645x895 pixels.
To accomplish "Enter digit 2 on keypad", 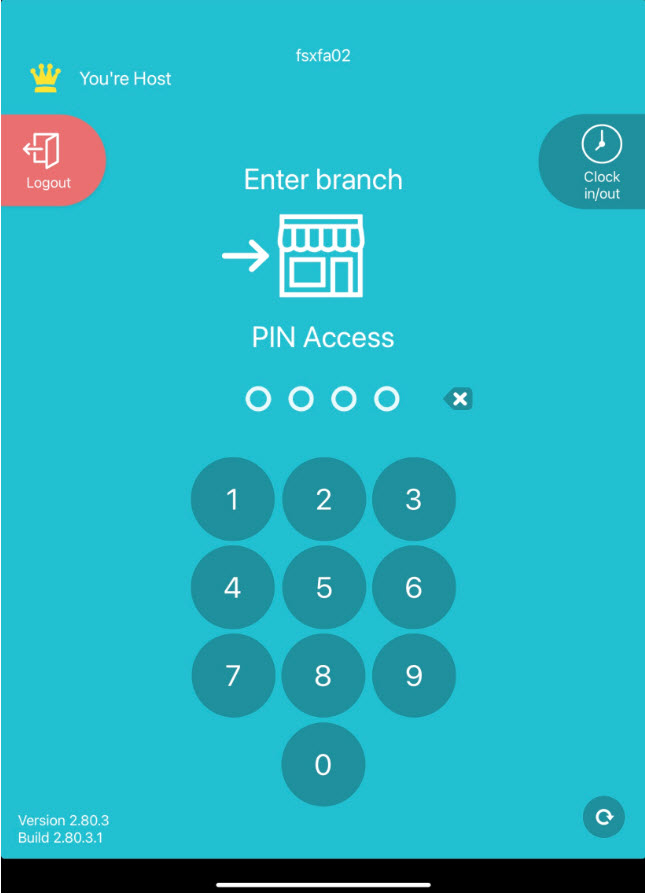I will [323, 499].
